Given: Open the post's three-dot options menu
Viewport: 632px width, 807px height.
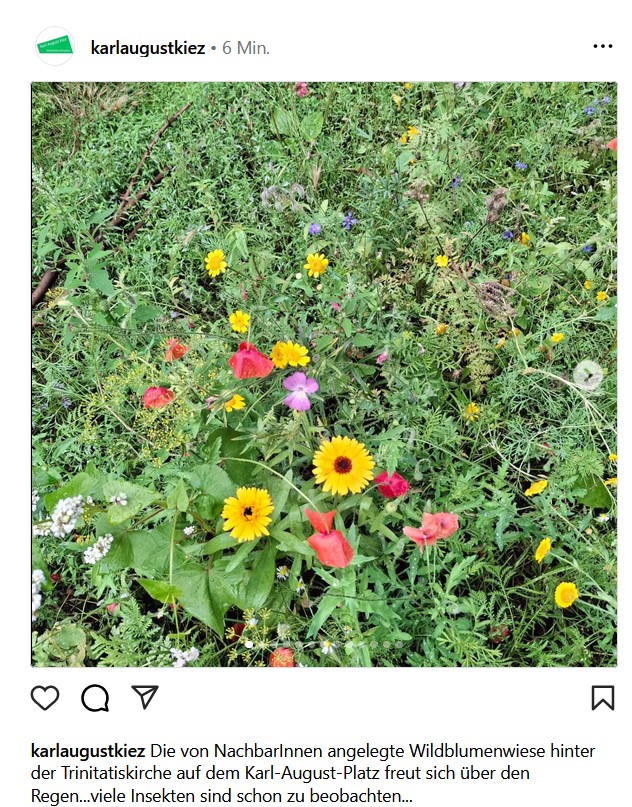Looking at the screenshot, I should [x=602, y=46].
